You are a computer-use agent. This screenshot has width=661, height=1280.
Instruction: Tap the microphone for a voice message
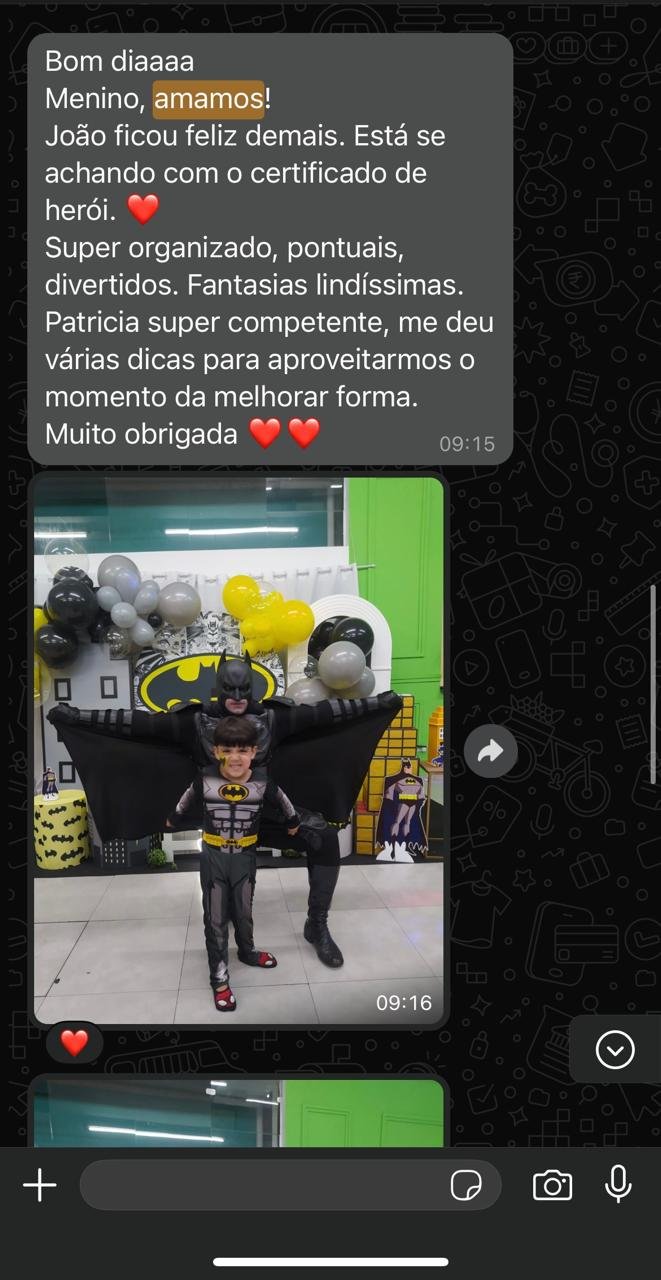(x=619, y=1184)
